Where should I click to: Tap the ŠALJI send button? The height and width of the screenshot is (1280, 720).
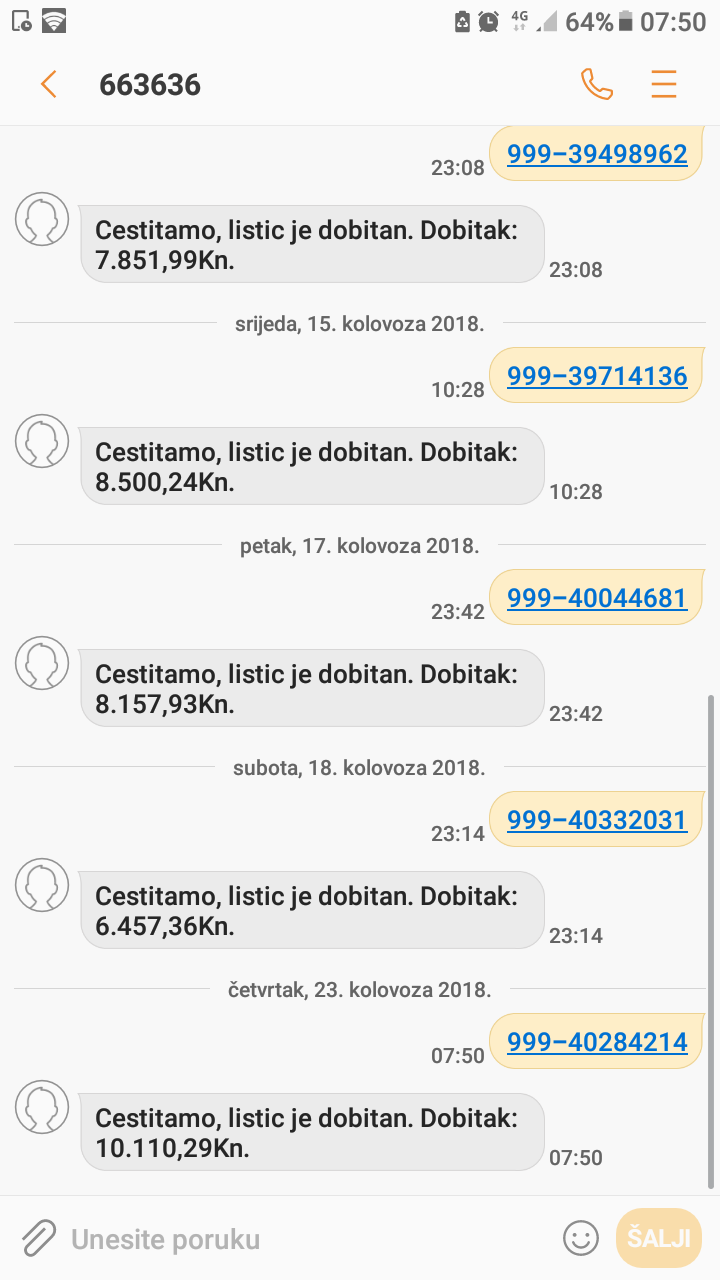tap(658, 1239)
